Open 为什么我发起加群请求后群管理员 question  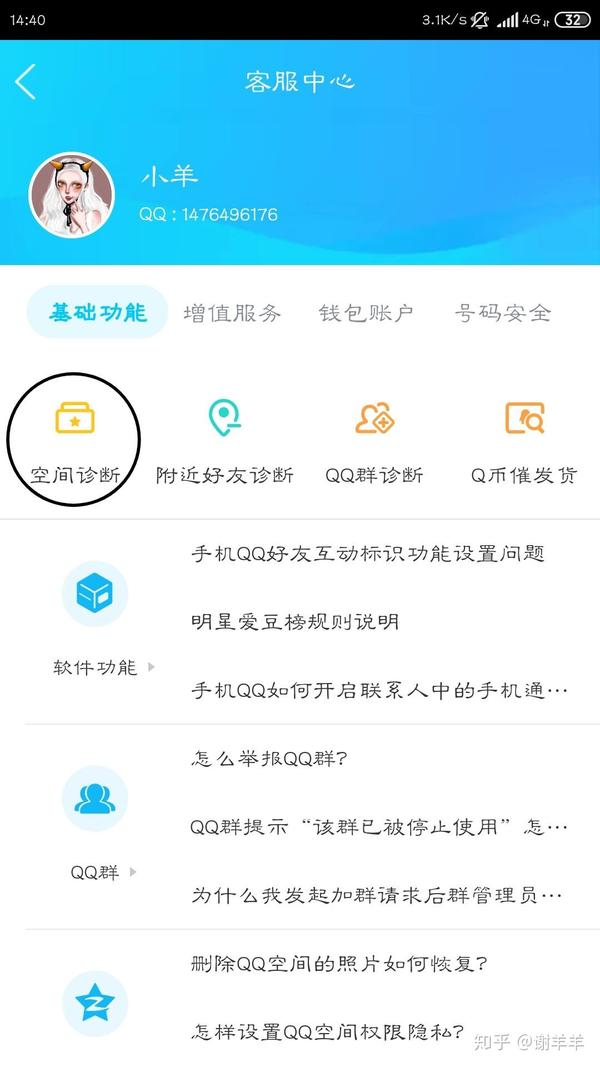(x=380, y=895)
